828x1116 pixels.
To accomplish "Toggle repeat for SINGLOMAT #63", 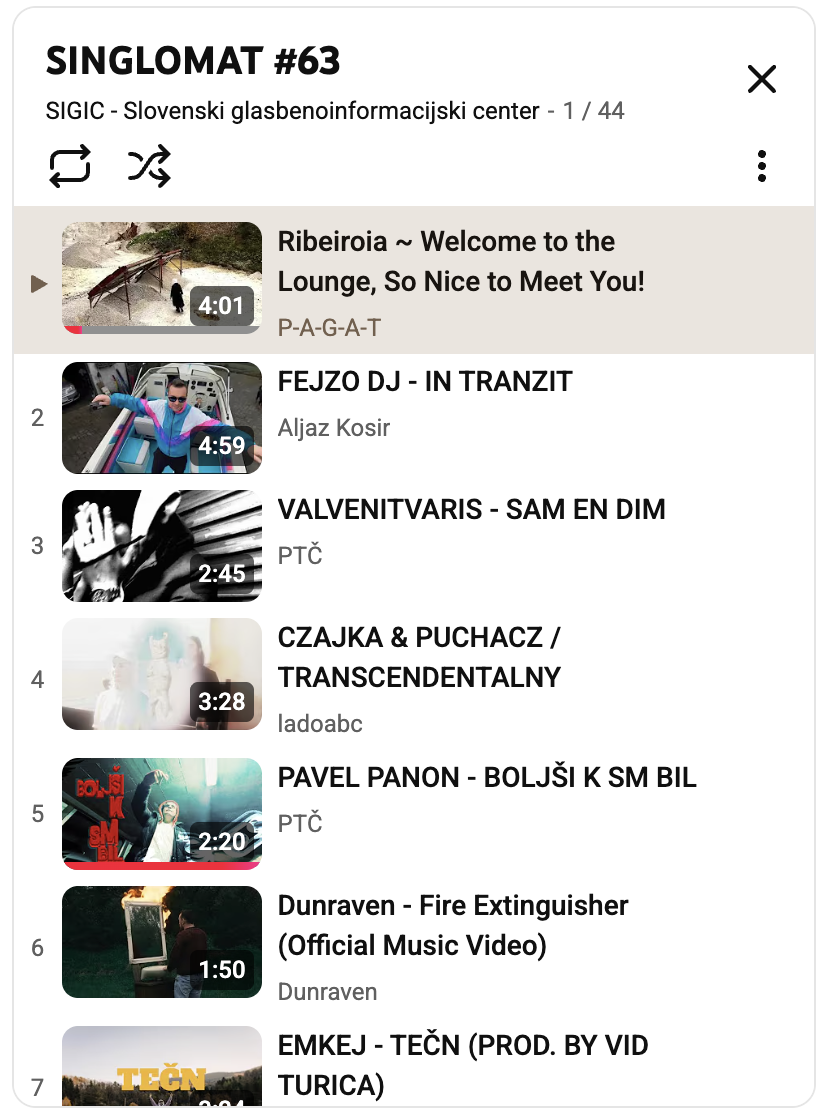I will point(70,165).
